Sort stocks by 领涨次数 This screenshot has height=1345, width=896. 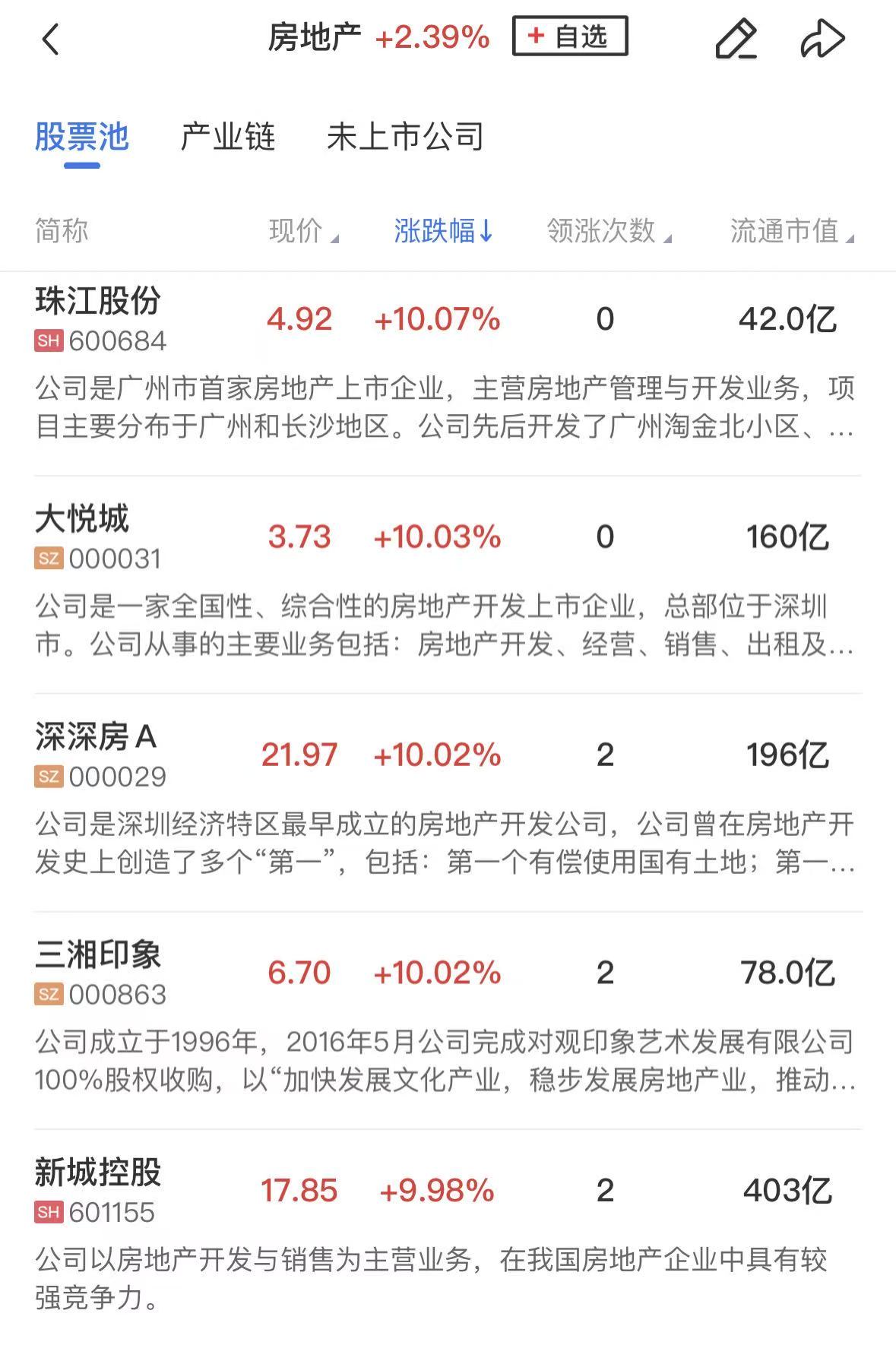pos(608,231)
